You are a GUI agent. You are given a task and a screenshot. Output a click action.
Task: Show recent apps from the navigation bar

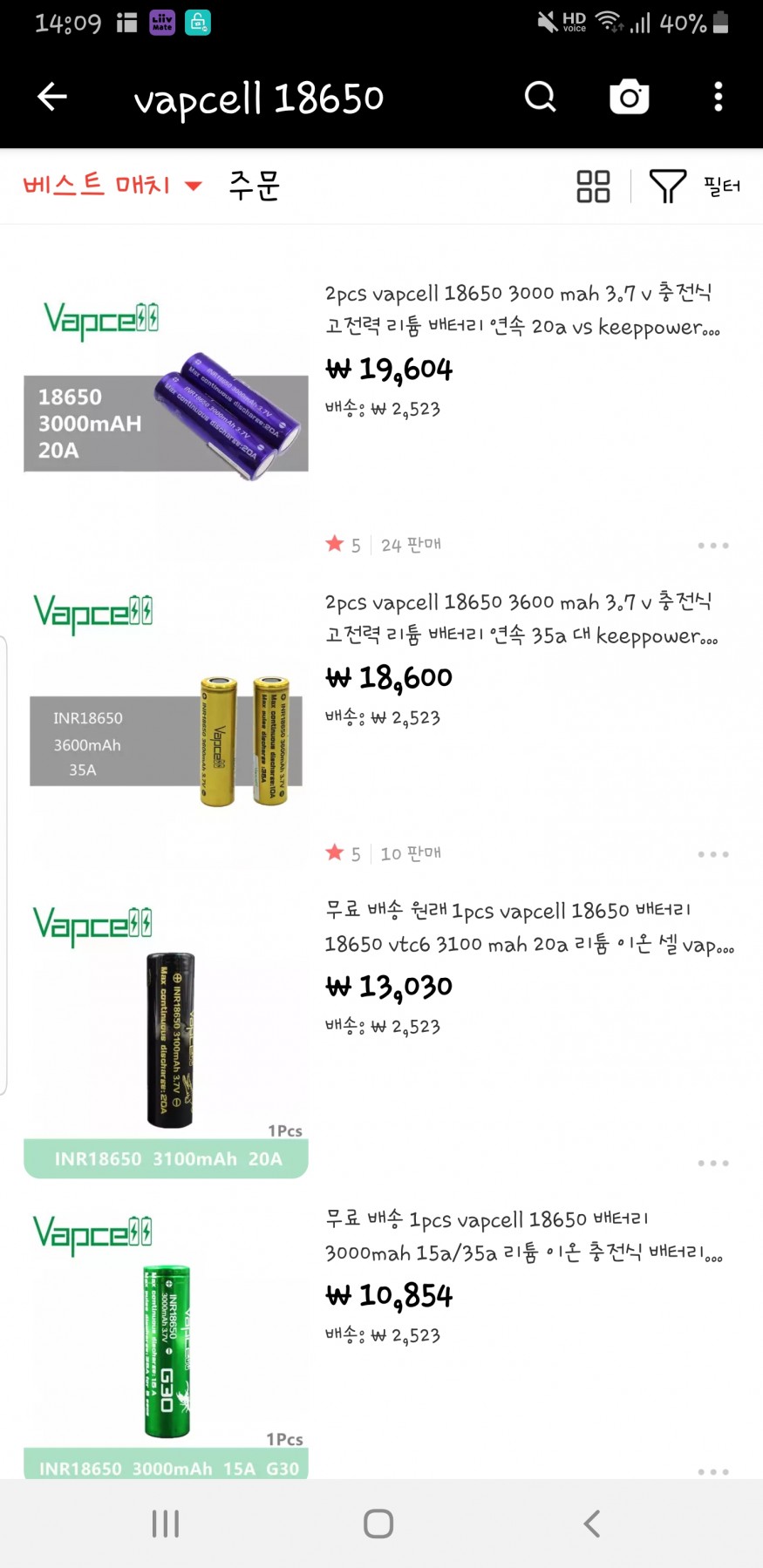166,1524
